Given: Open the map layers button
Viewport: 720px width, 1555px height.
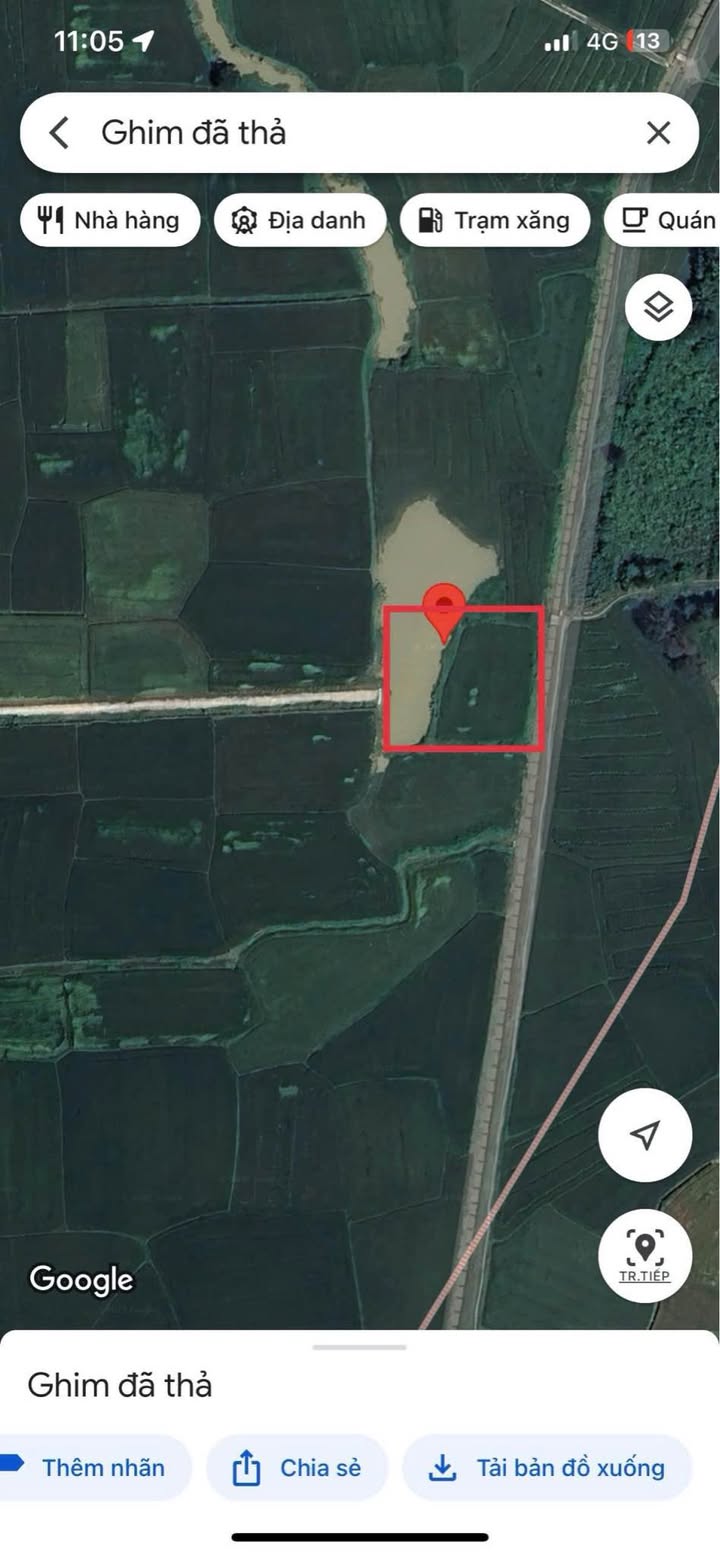Looking at the screenshot, I should (x=658, y=307).
